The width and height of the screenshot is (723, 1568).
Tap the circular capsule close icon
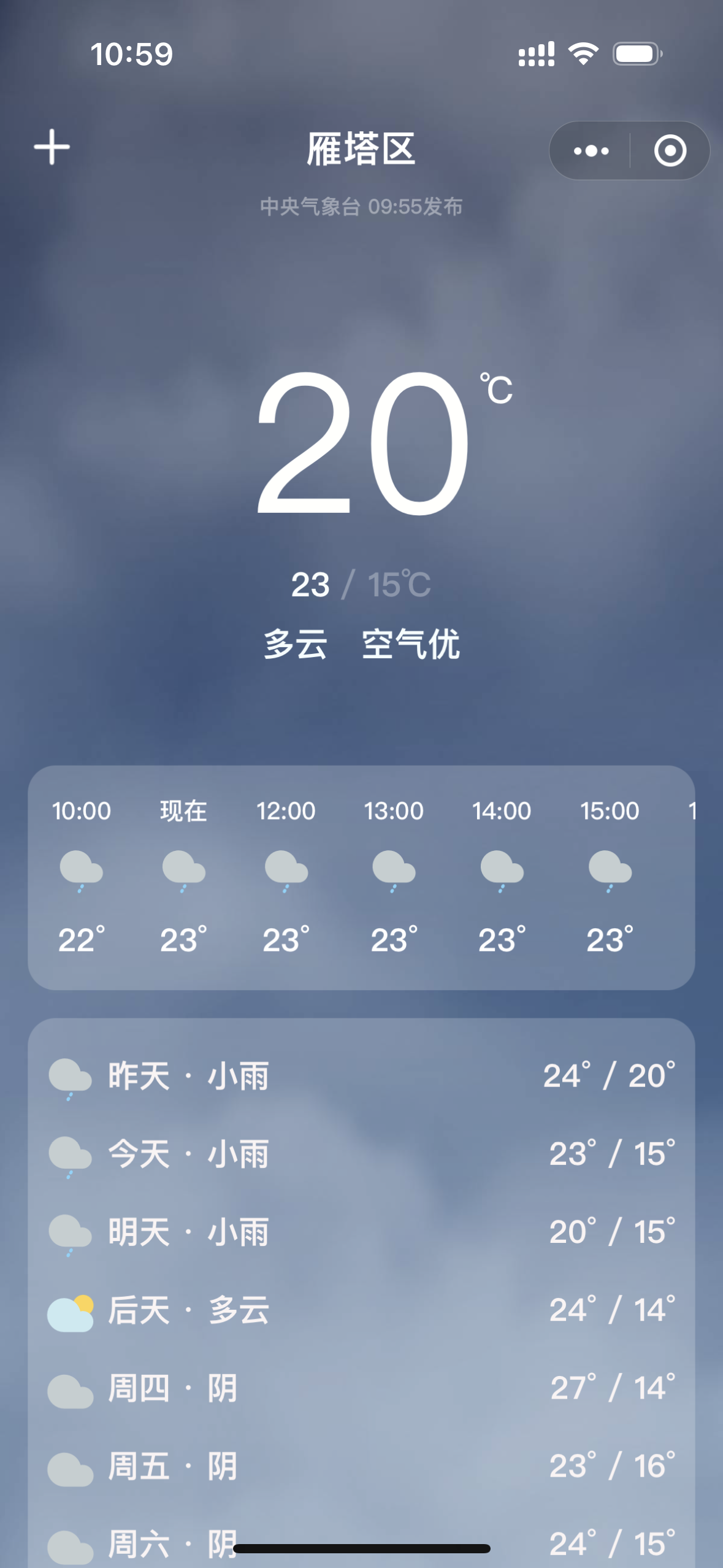(x=670, y=151)
